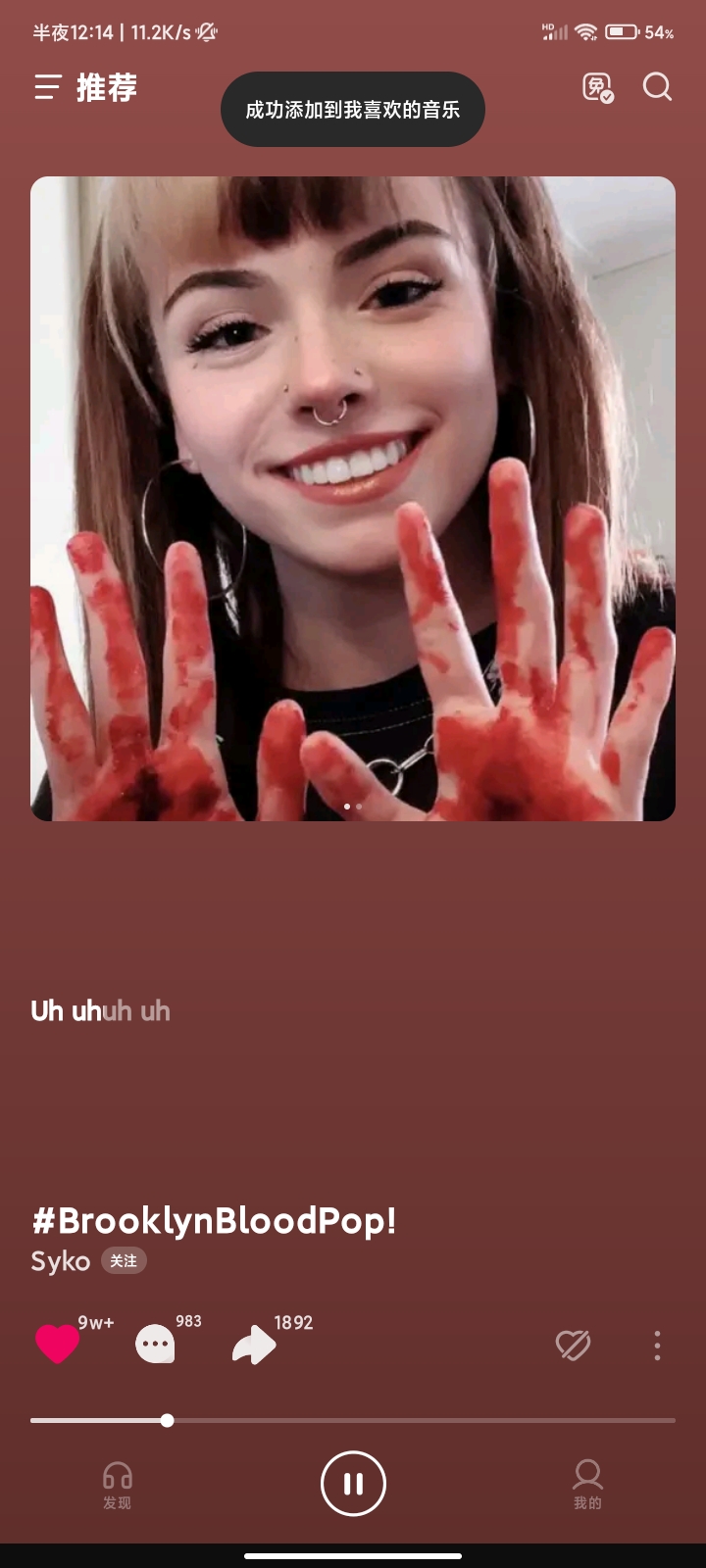Open the song recognition icon in the top bar
706x1568 pixels.
click(597, 88)
